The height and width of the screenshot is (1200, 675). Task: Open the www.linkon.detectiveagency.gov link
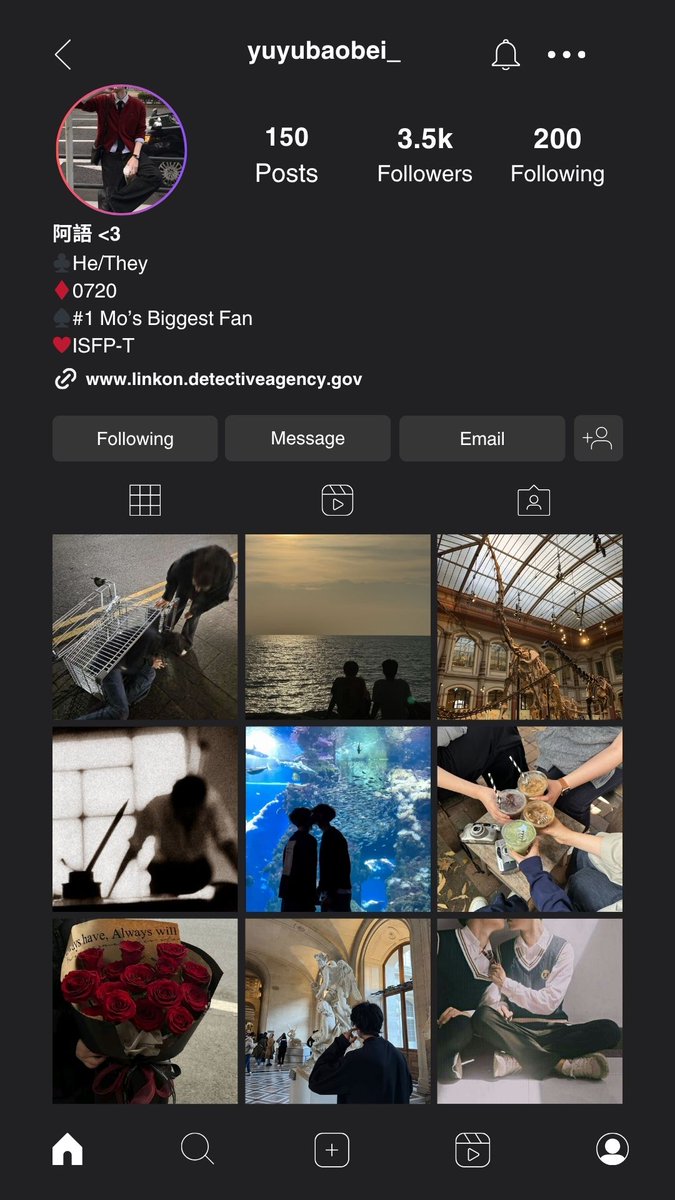coord(224,379)
